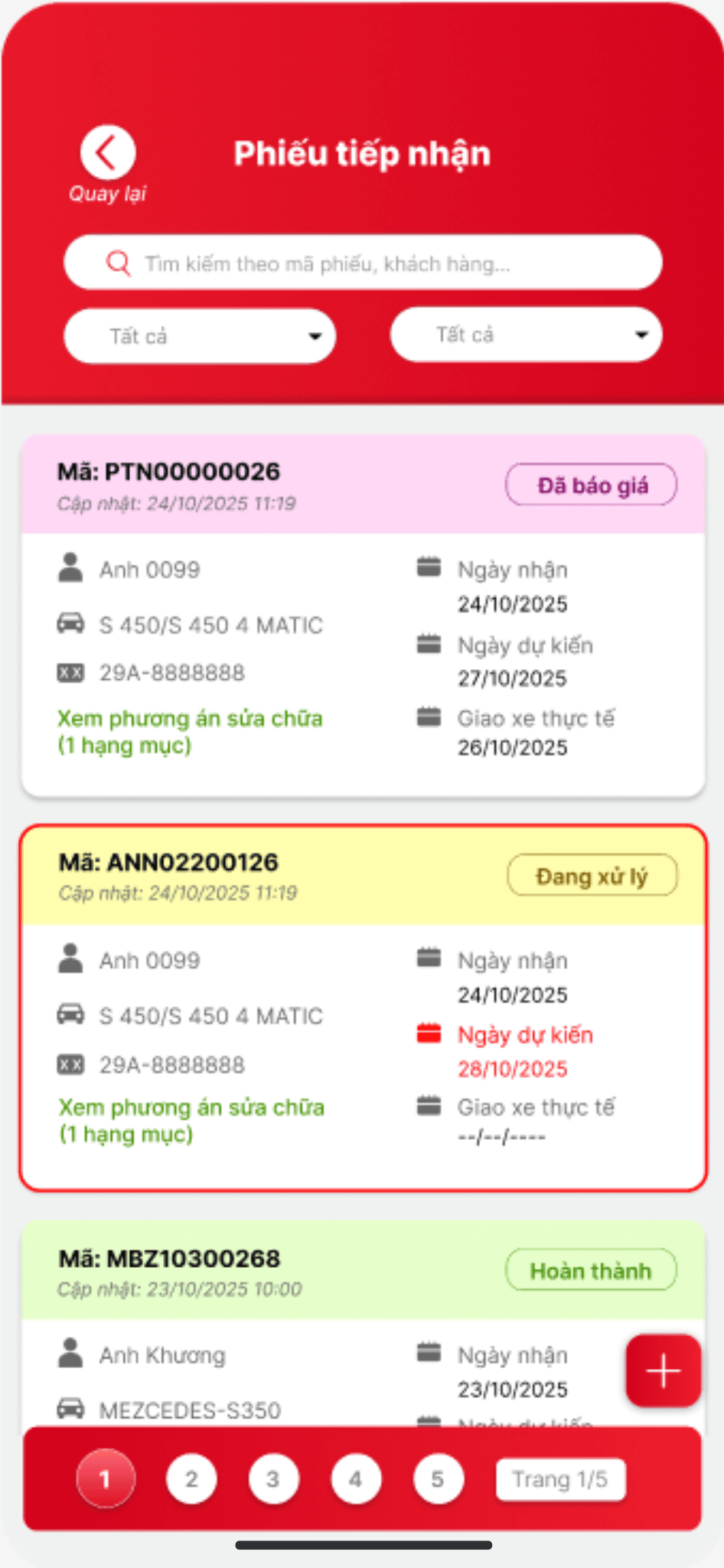
Task: Switch to page 4
Action: 356,1478
